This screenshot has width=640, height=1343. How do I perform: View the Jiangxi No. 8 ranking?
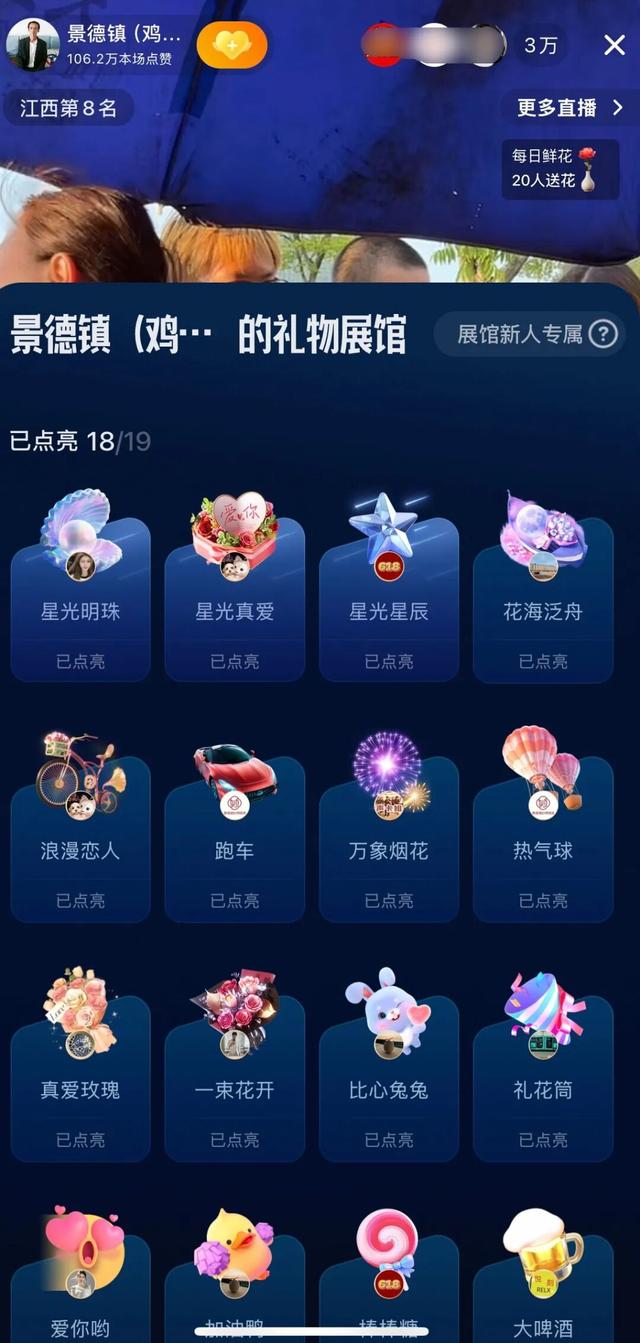tap(68, 108)
